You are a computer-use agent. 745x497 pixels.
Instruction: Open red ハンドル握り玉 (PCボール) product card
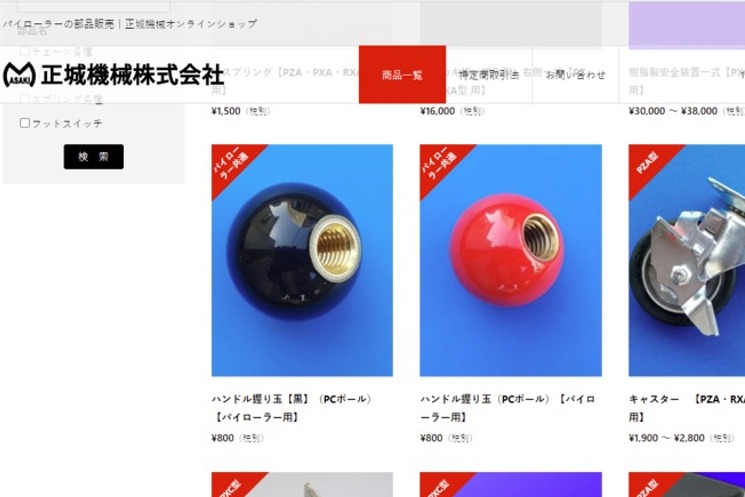(x=510, y=260)
